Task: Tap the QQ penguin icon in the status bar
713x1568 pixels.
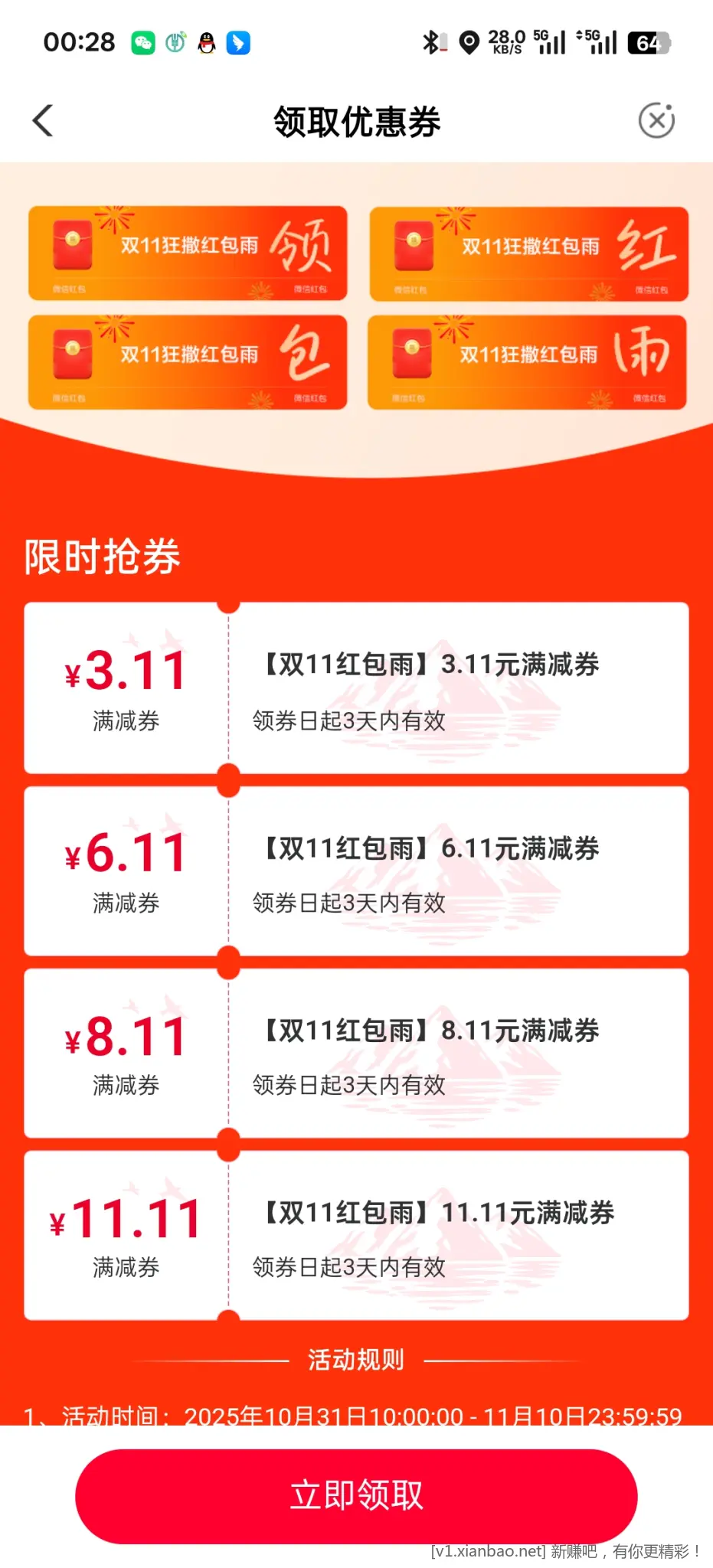Action: [206, 43]
